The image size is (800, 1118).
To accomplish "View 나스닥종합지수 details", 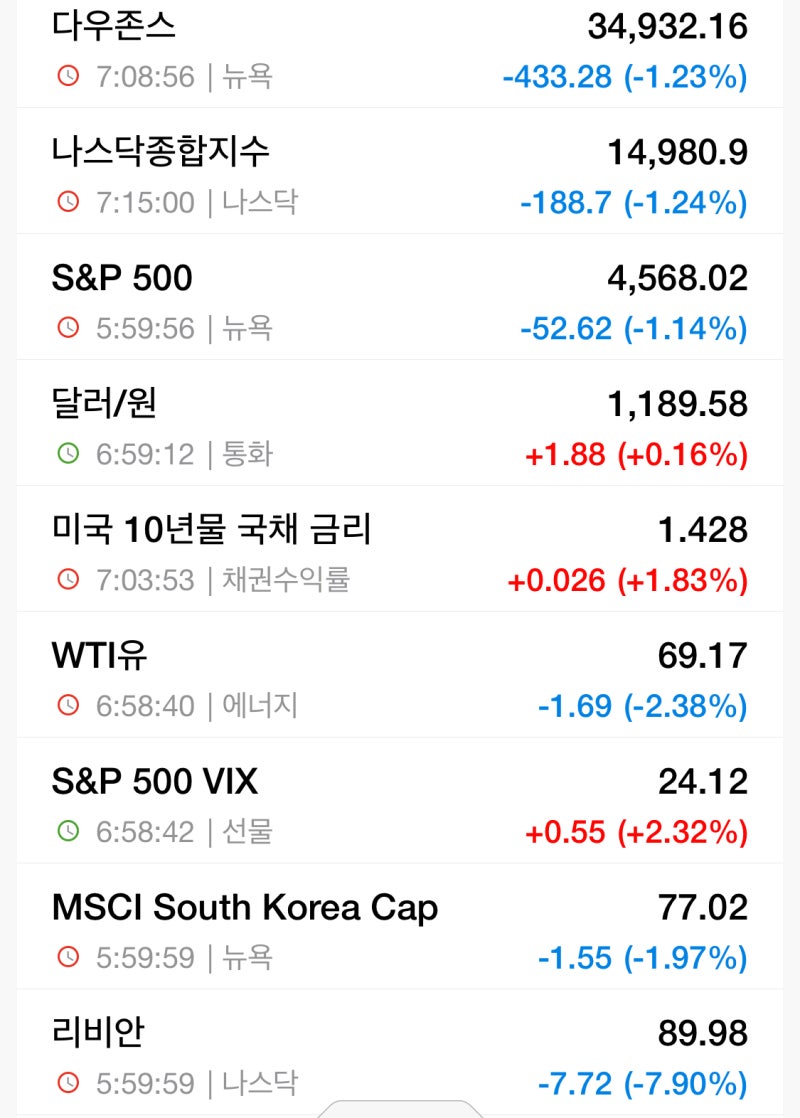I will pyautogui.click(x=400, y=176).
